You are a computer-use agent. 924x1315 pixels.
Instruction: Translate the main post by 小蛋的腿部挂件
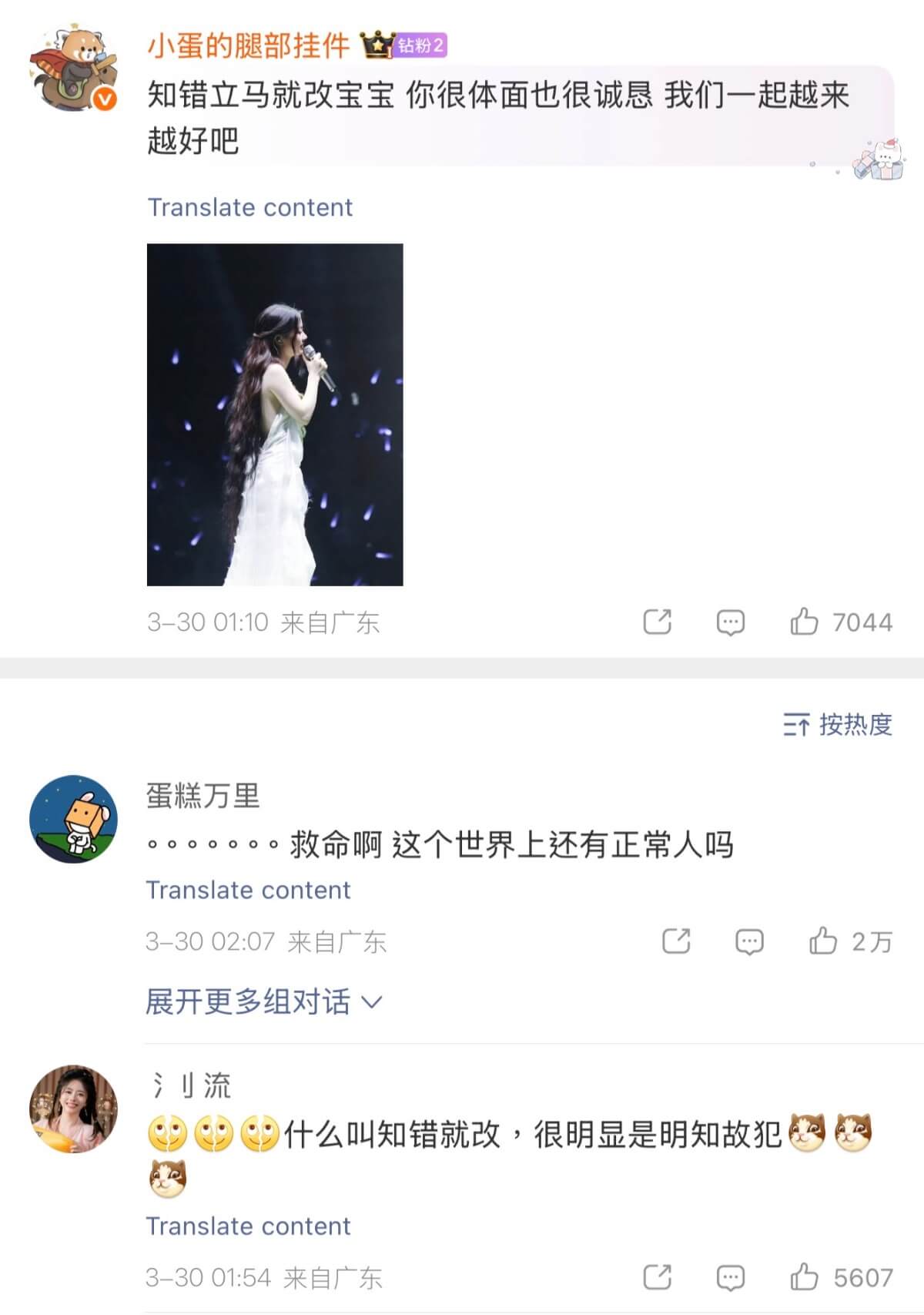[x=249, y=207]
